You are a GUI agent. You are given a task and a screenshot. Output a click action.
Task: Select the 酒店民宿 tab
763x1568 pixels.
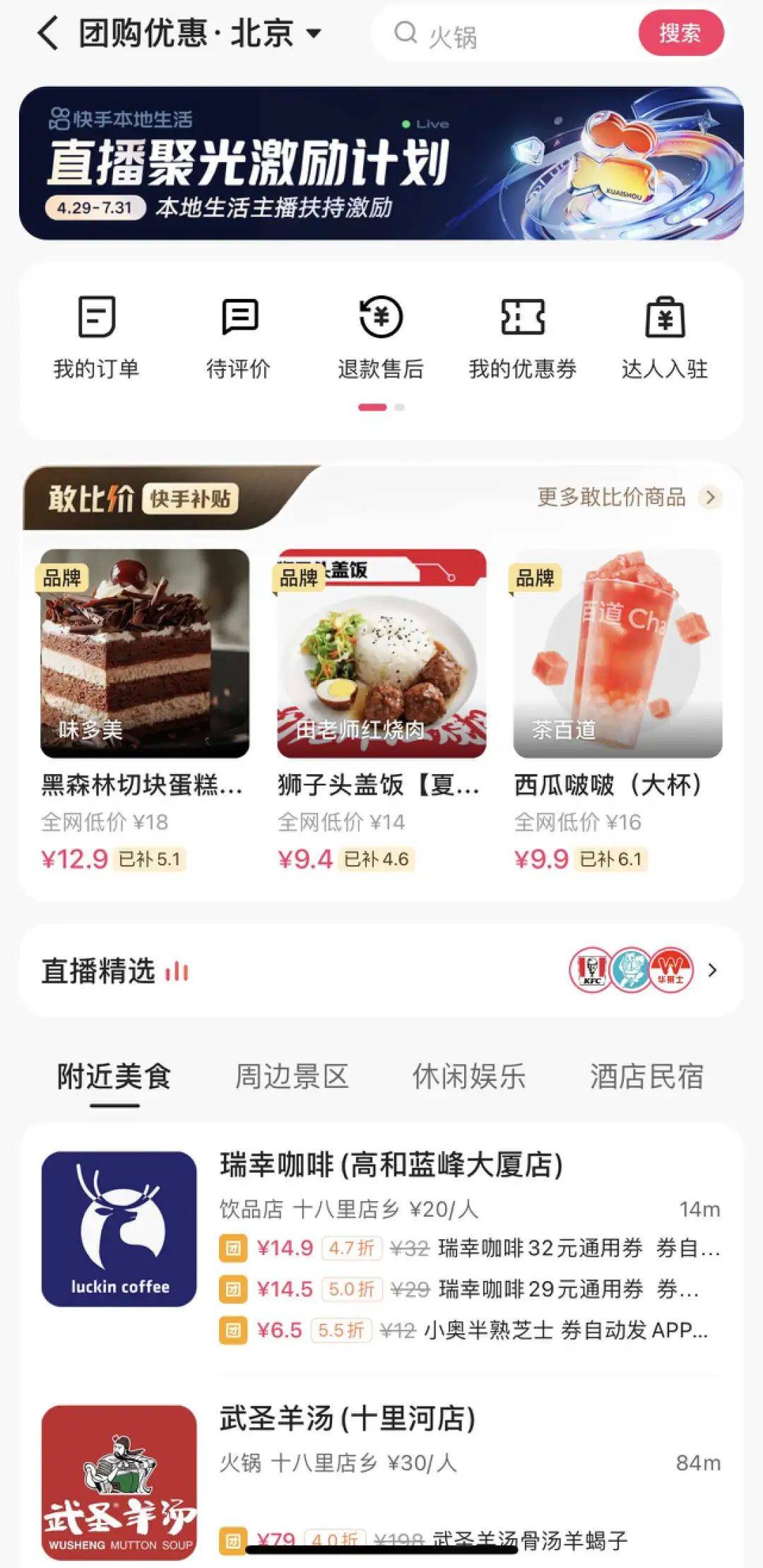(x=646, y=1077)
